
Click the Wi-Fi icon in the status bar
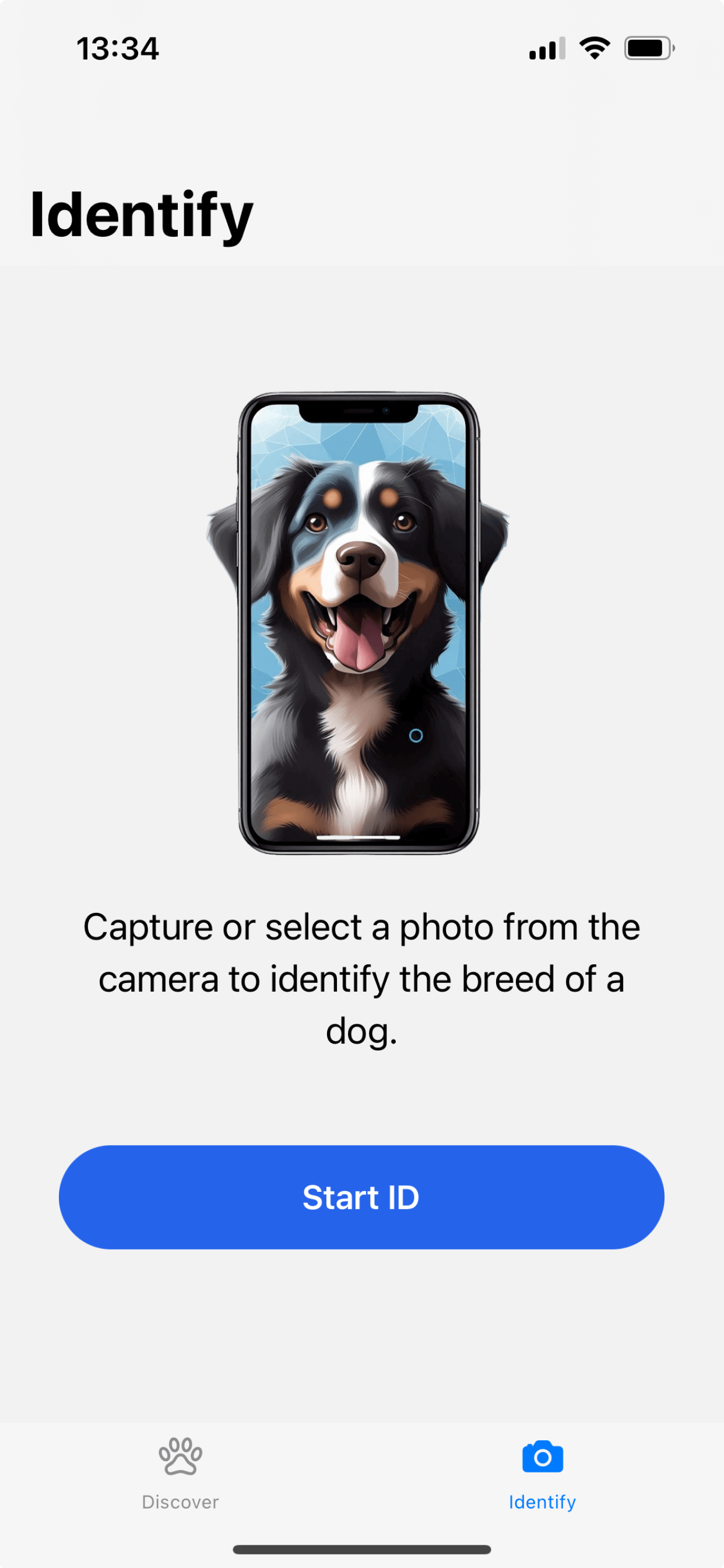tap(595, 47)
